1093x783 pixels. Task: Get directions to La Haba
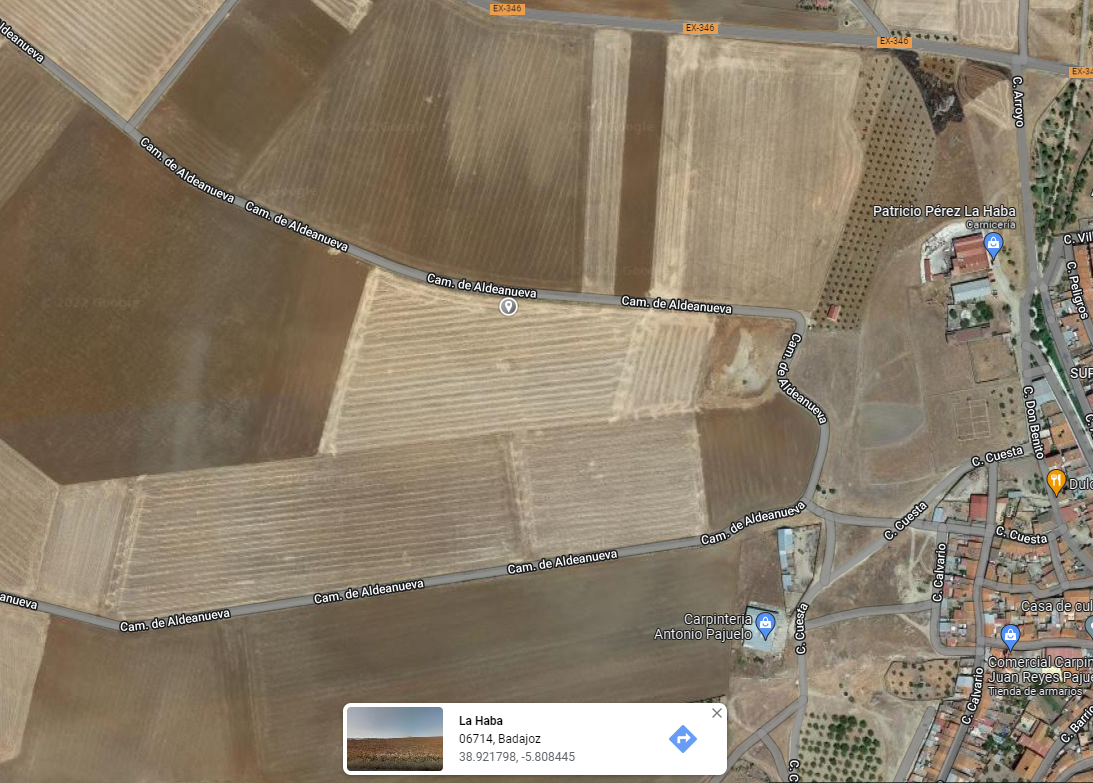[682, 739]
